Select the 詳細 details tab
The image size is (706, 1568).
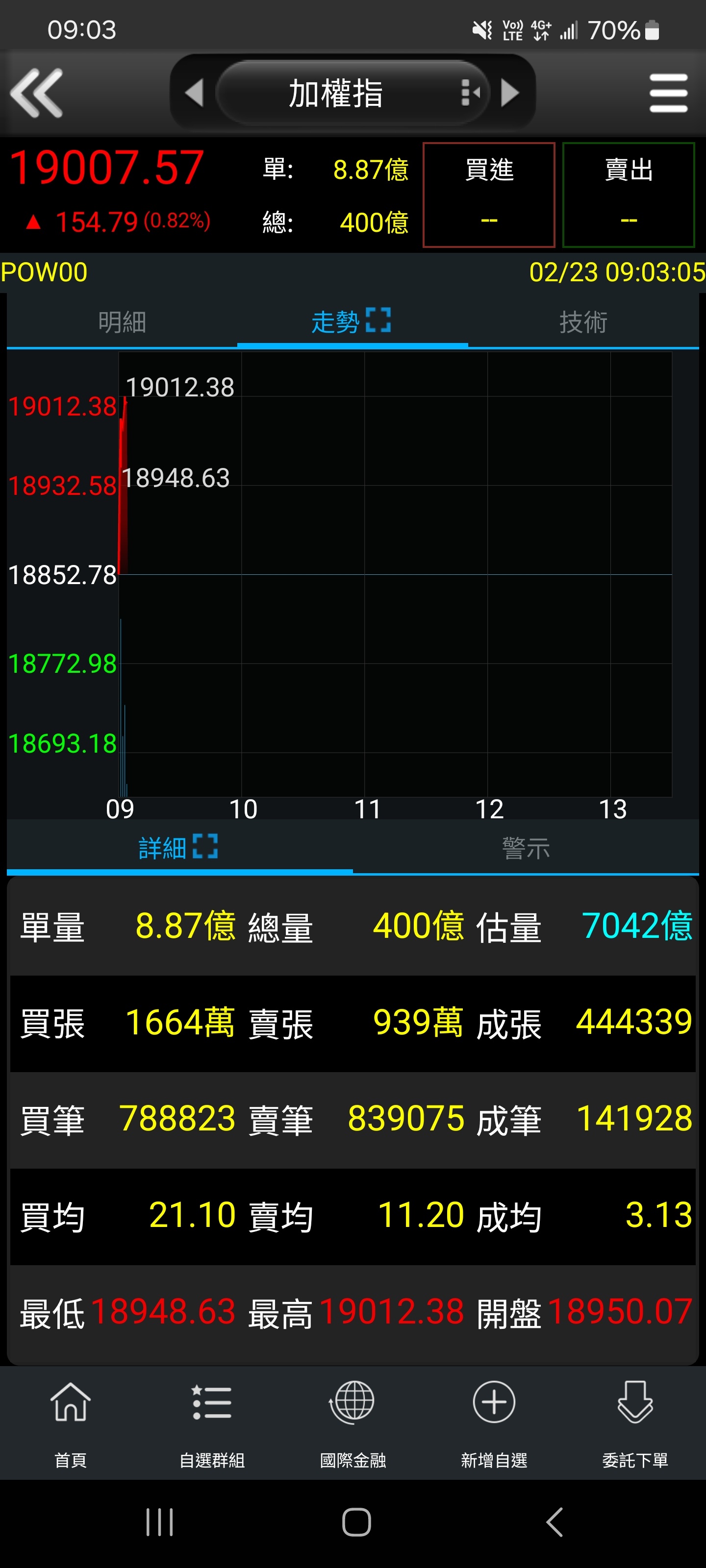coord(179,847)
